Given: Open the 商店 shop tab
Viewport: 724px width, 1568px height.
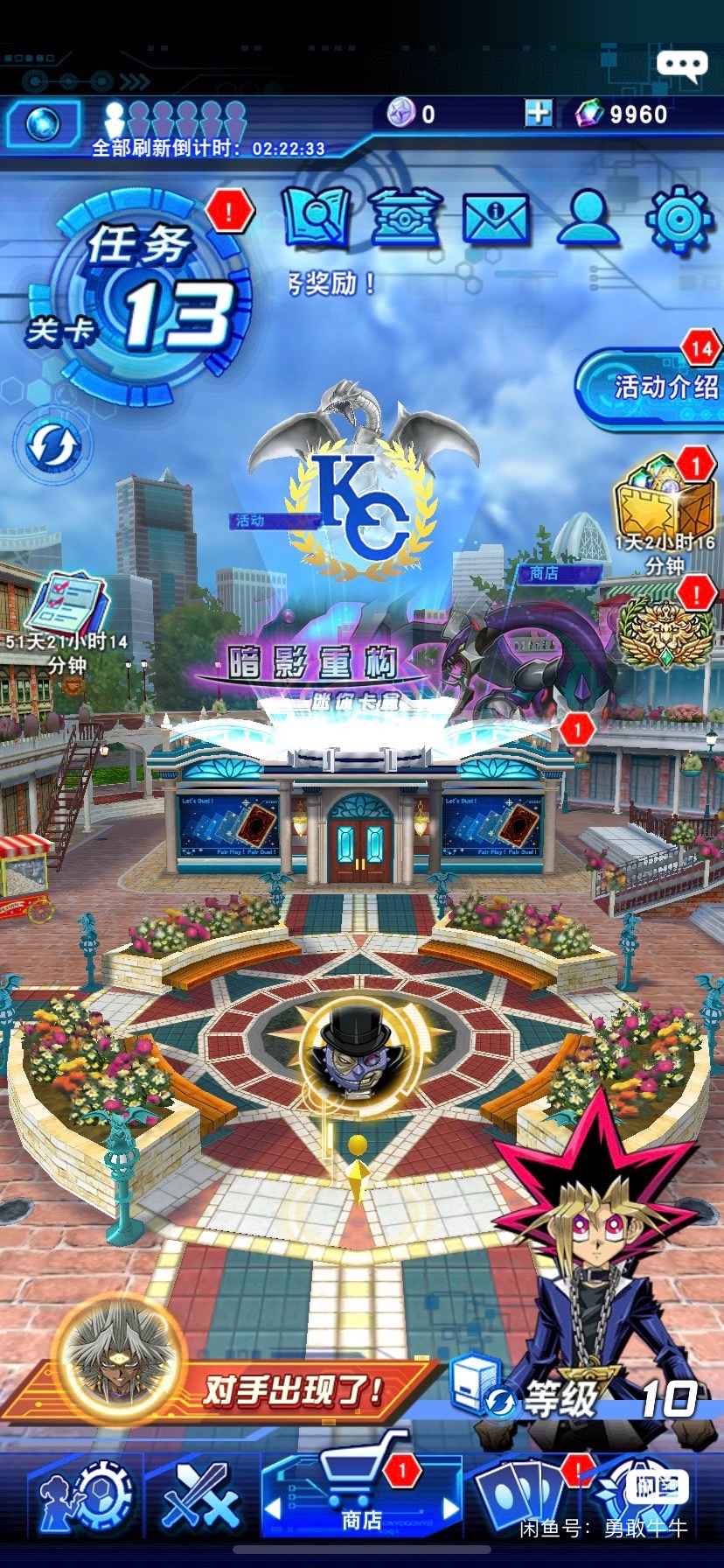Looking at the screenshot, I should click(x=361, y=1496).
